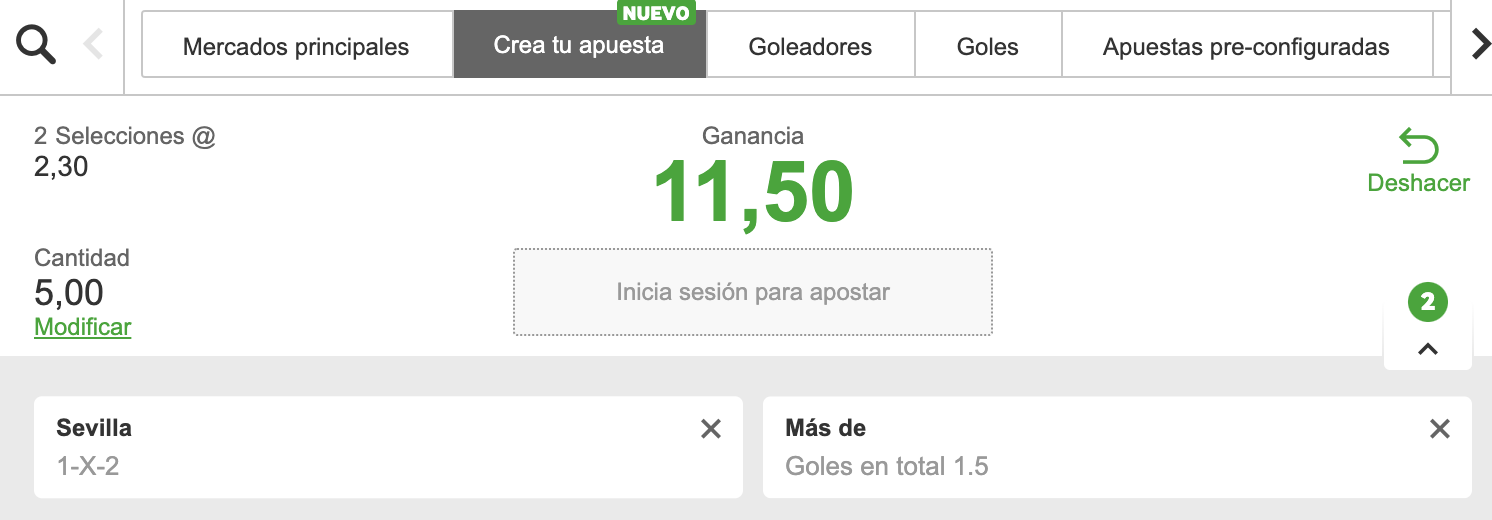
Task: Switch to Mercados principales tab
Action: coord(296,46)
